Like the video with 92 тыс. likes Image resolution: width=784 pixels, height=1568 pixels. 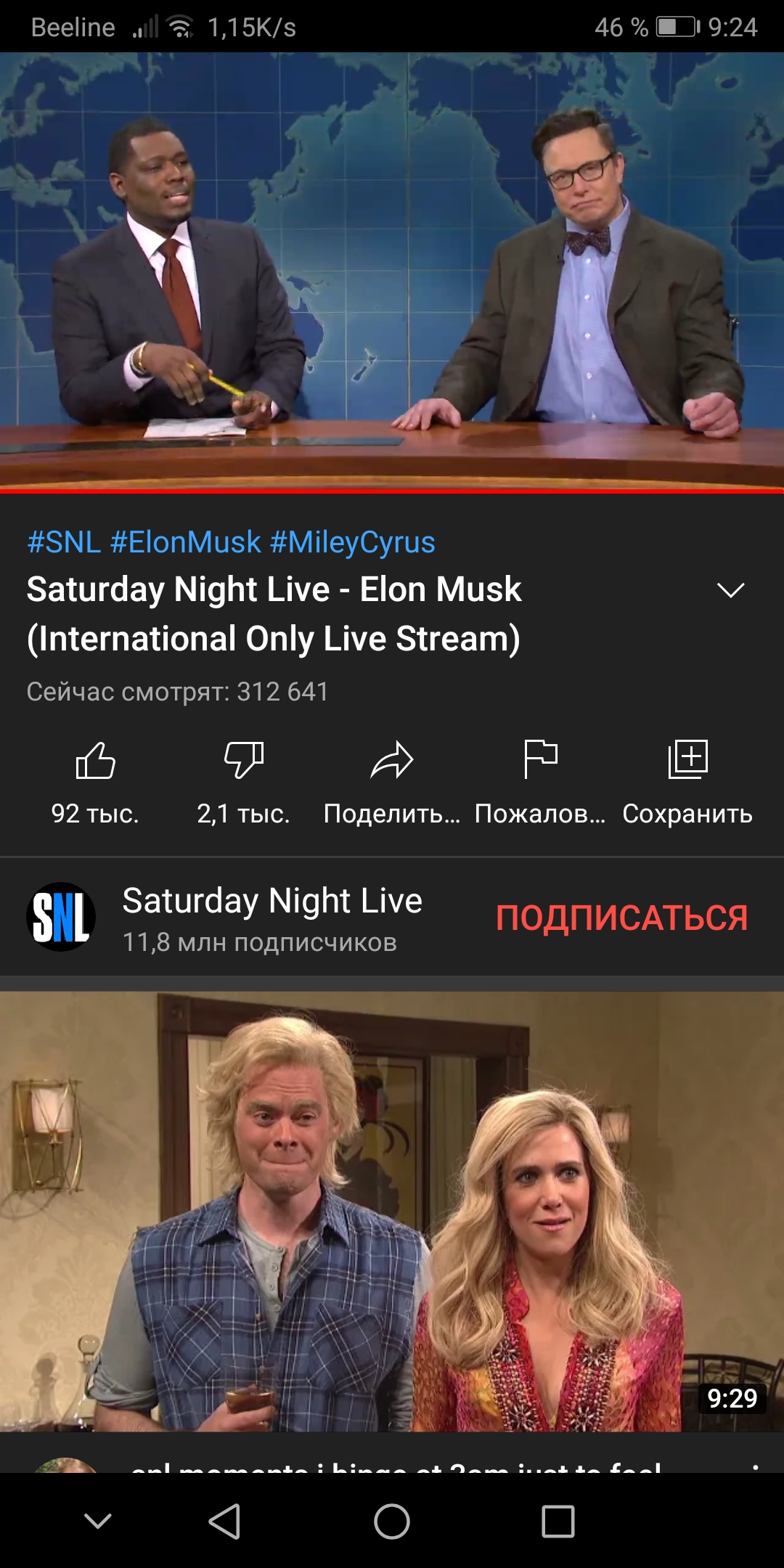click(95, 783)
